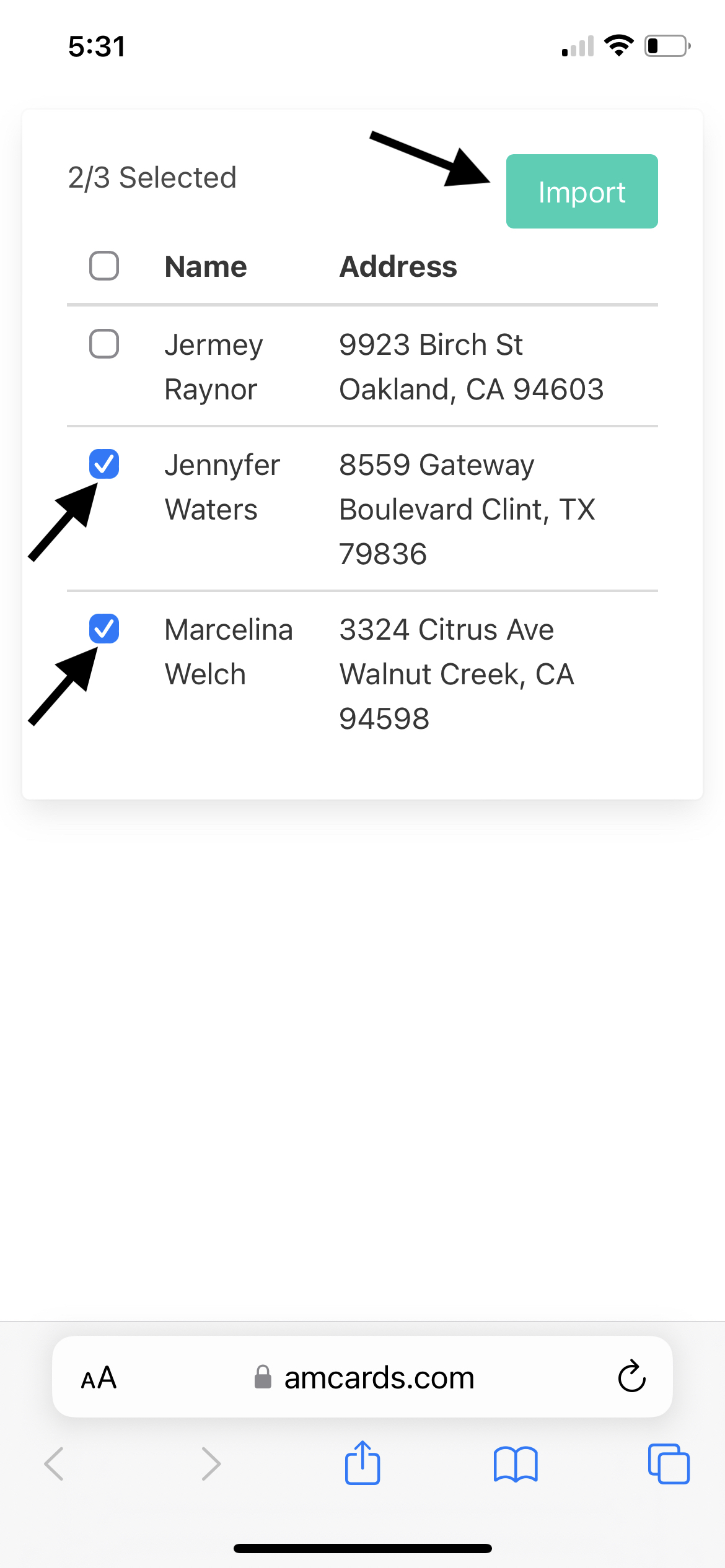Check the select-all checkbox in the header
This screenshot has height=1568, width=725.
point(103,266)
